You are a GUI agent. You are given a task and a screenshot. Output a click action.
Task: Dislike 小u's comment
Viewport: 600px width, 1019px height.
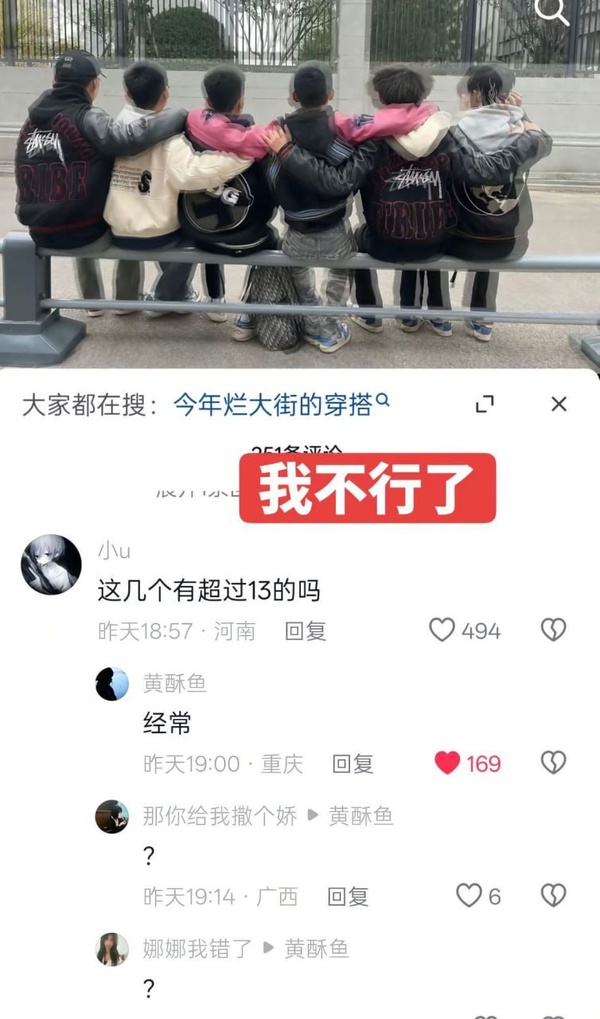[x=553, y=630]
